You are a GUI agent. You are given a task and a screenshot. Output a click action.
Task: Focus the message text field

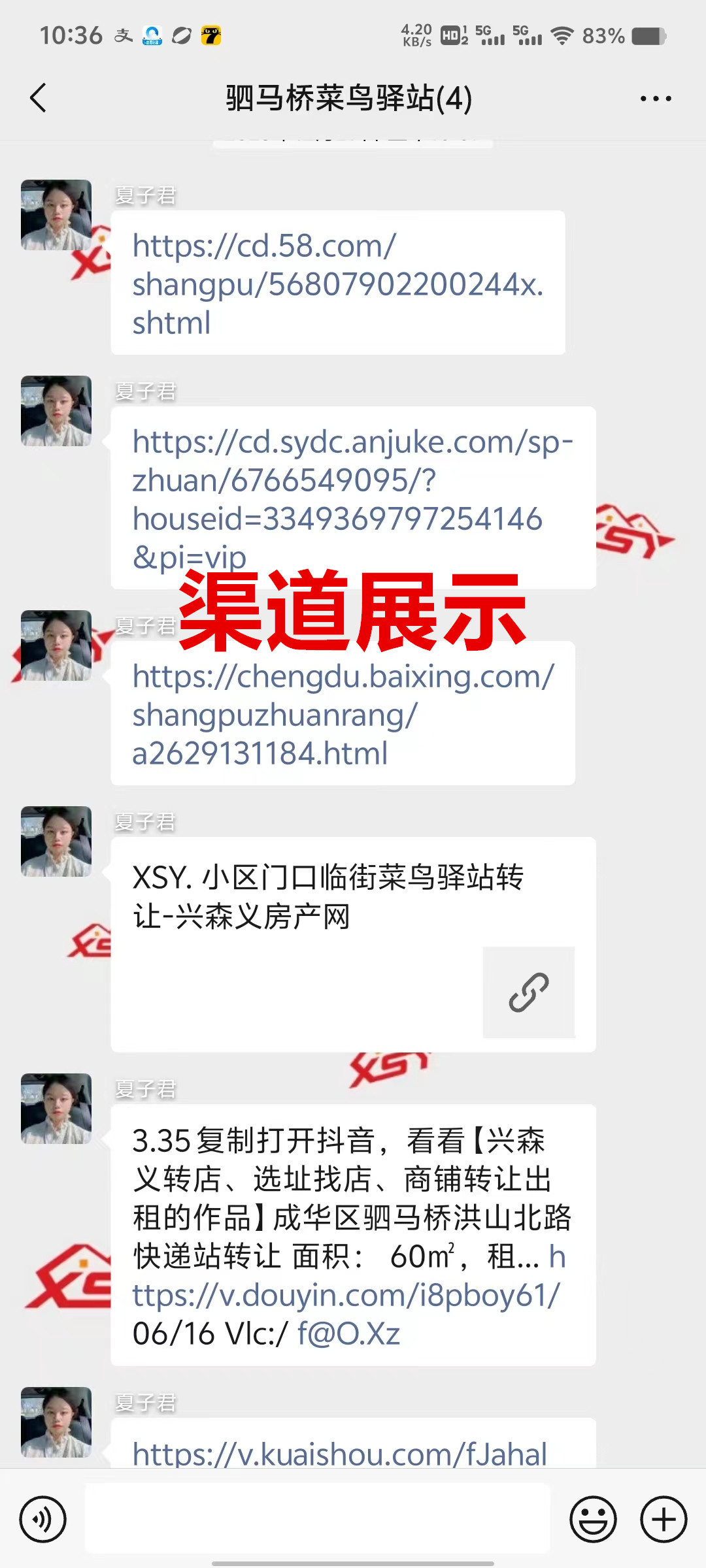[318, 1519]
